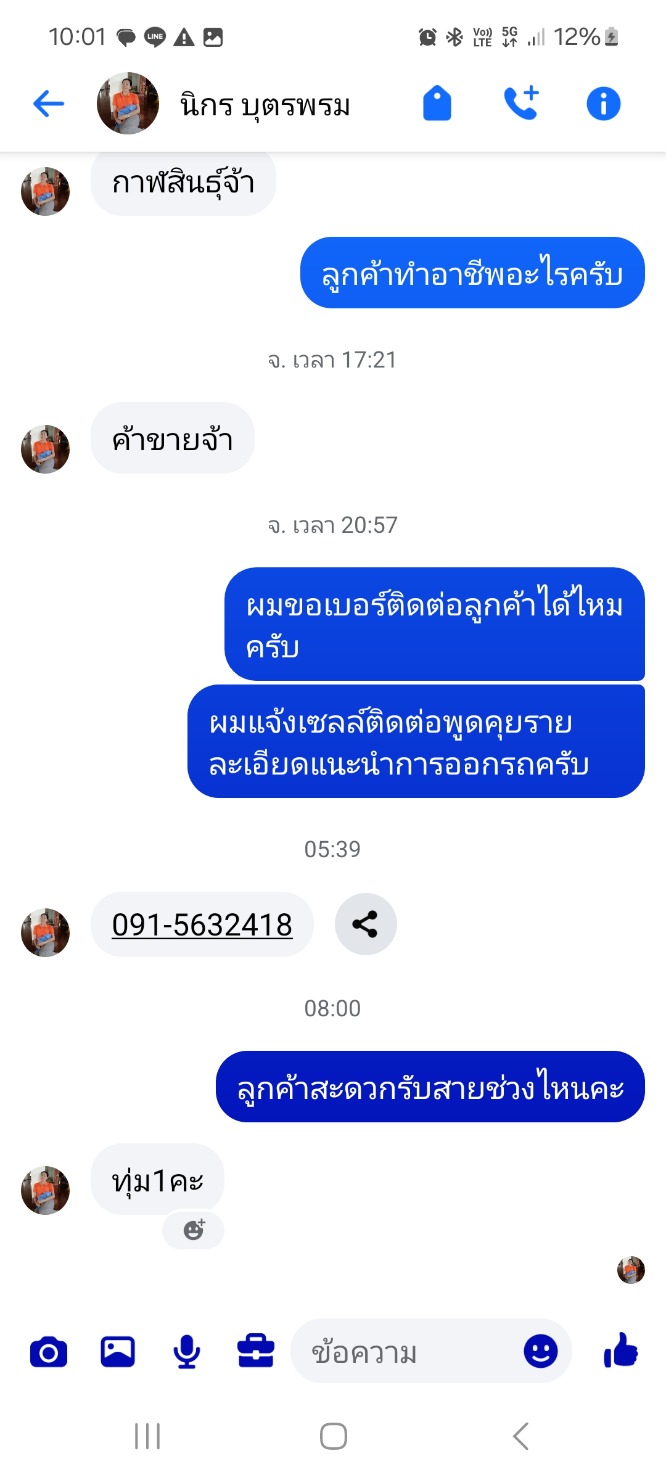This screenshot has width=666, height=1480.
Task: Open นิกร บุตรพรม profile from header
Action: pos(265,104)
